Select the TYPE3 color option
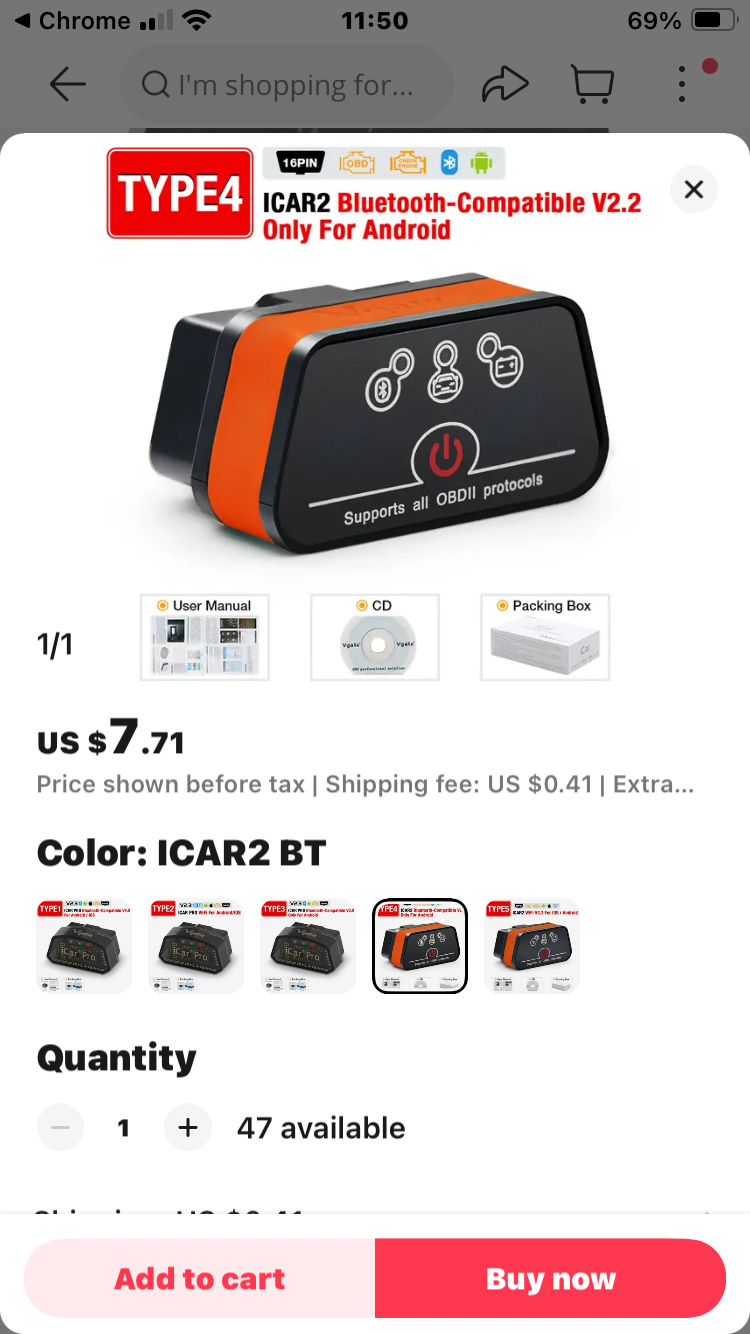The height and width of the screenshot is (1334, 750). pos(308,946)
